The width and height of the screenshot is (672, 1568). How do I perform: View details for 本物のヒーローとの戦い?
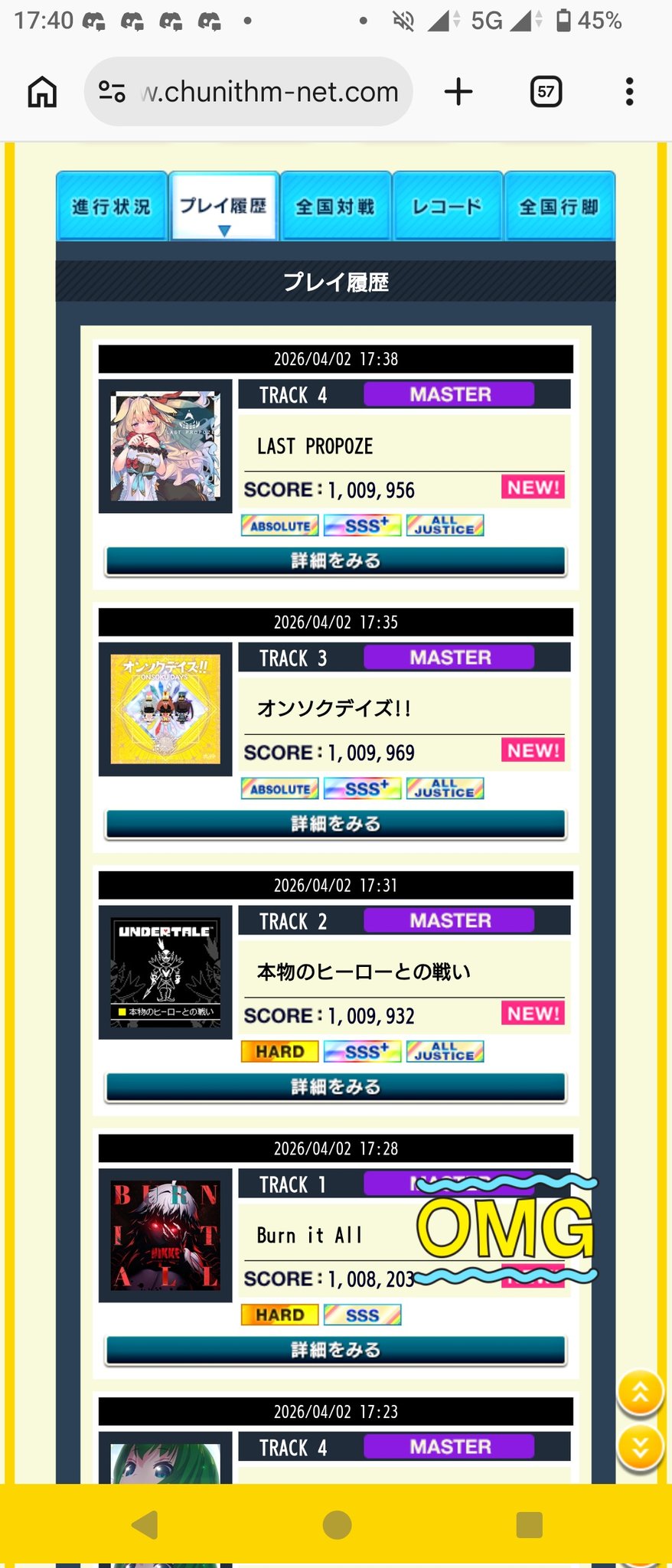click(335, 1087)
